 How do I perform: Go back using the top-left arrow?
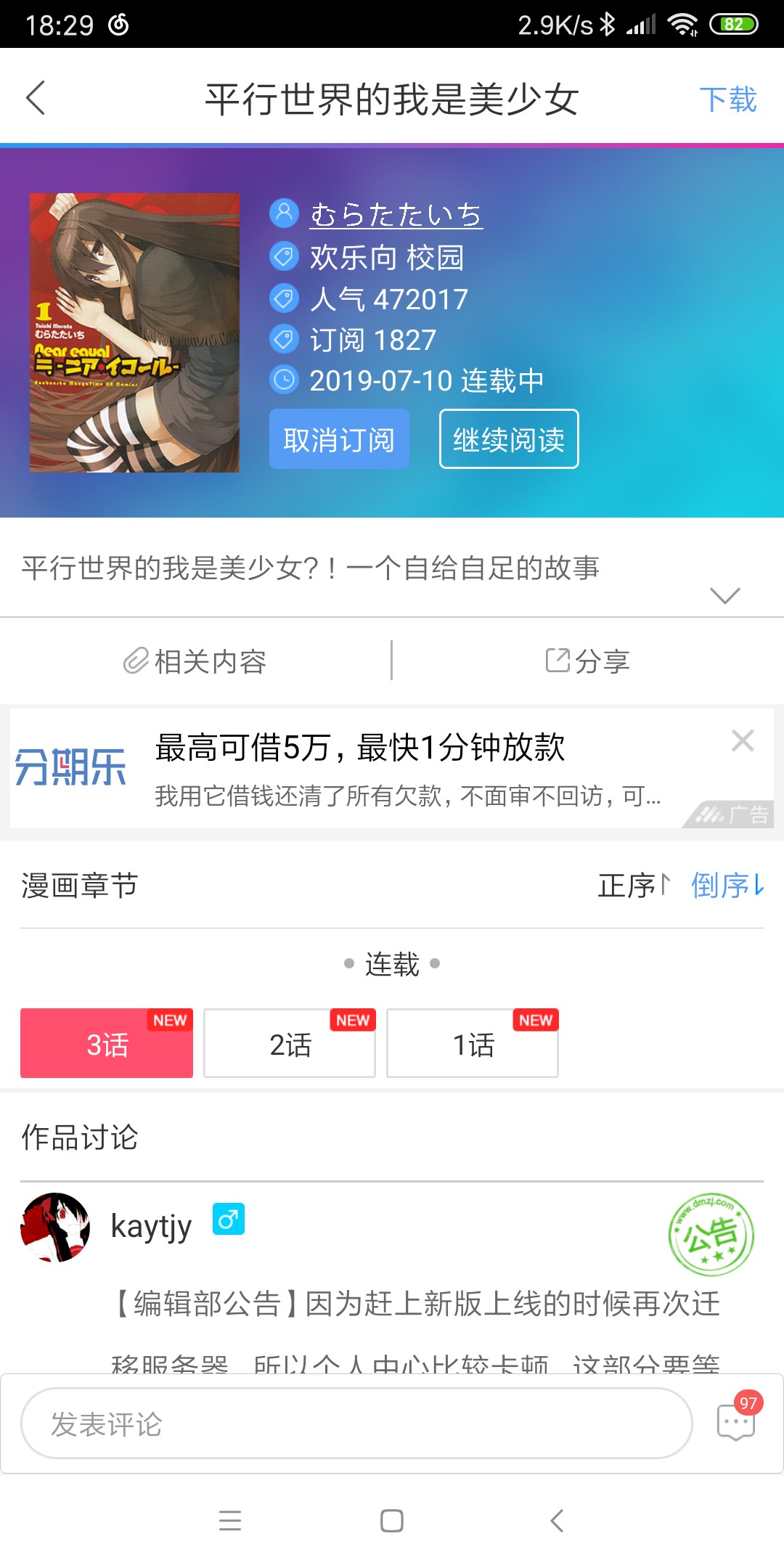[36, 98]
